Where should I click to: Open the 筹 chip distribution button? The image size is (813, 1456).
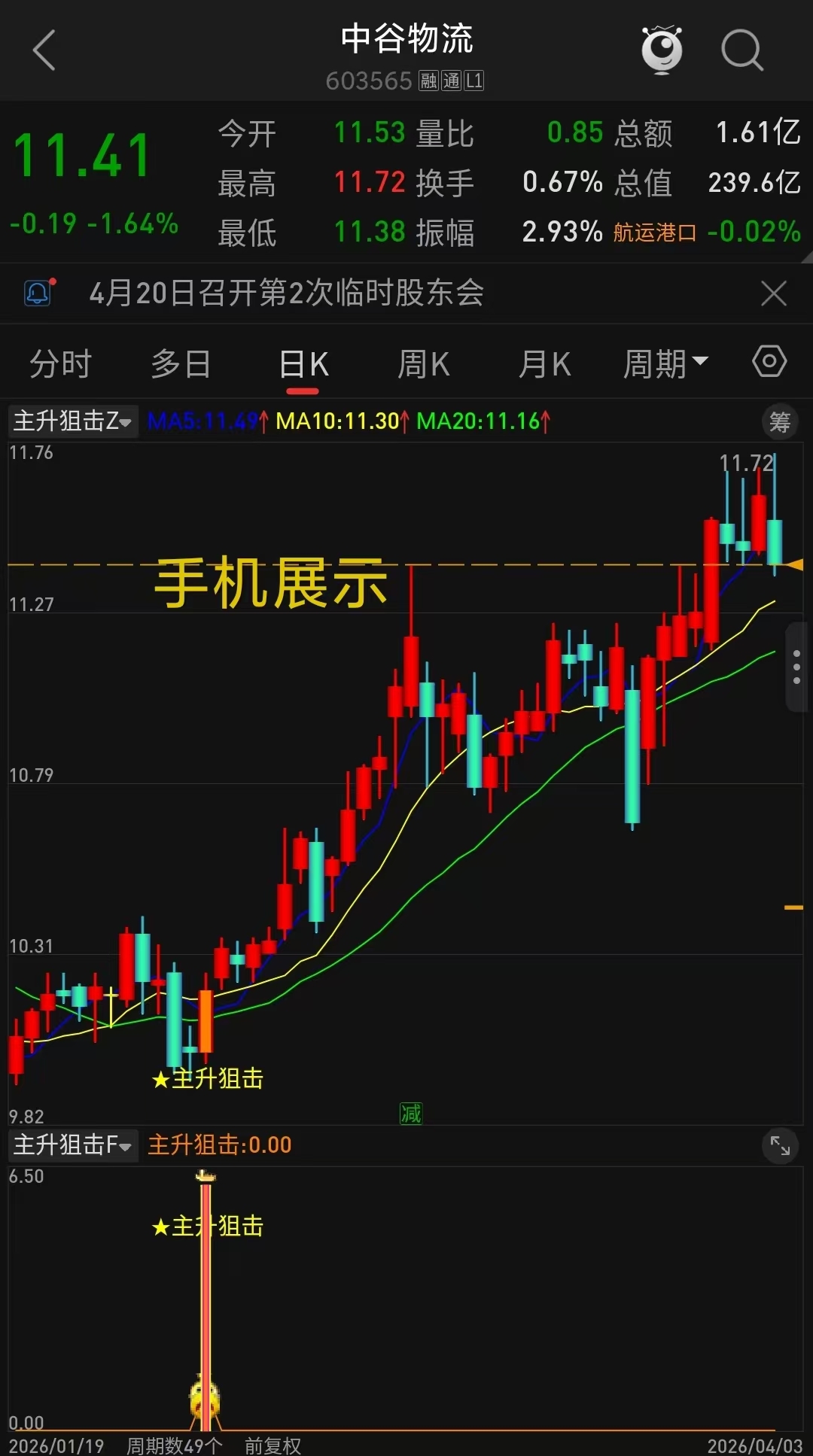pos(780,422)
